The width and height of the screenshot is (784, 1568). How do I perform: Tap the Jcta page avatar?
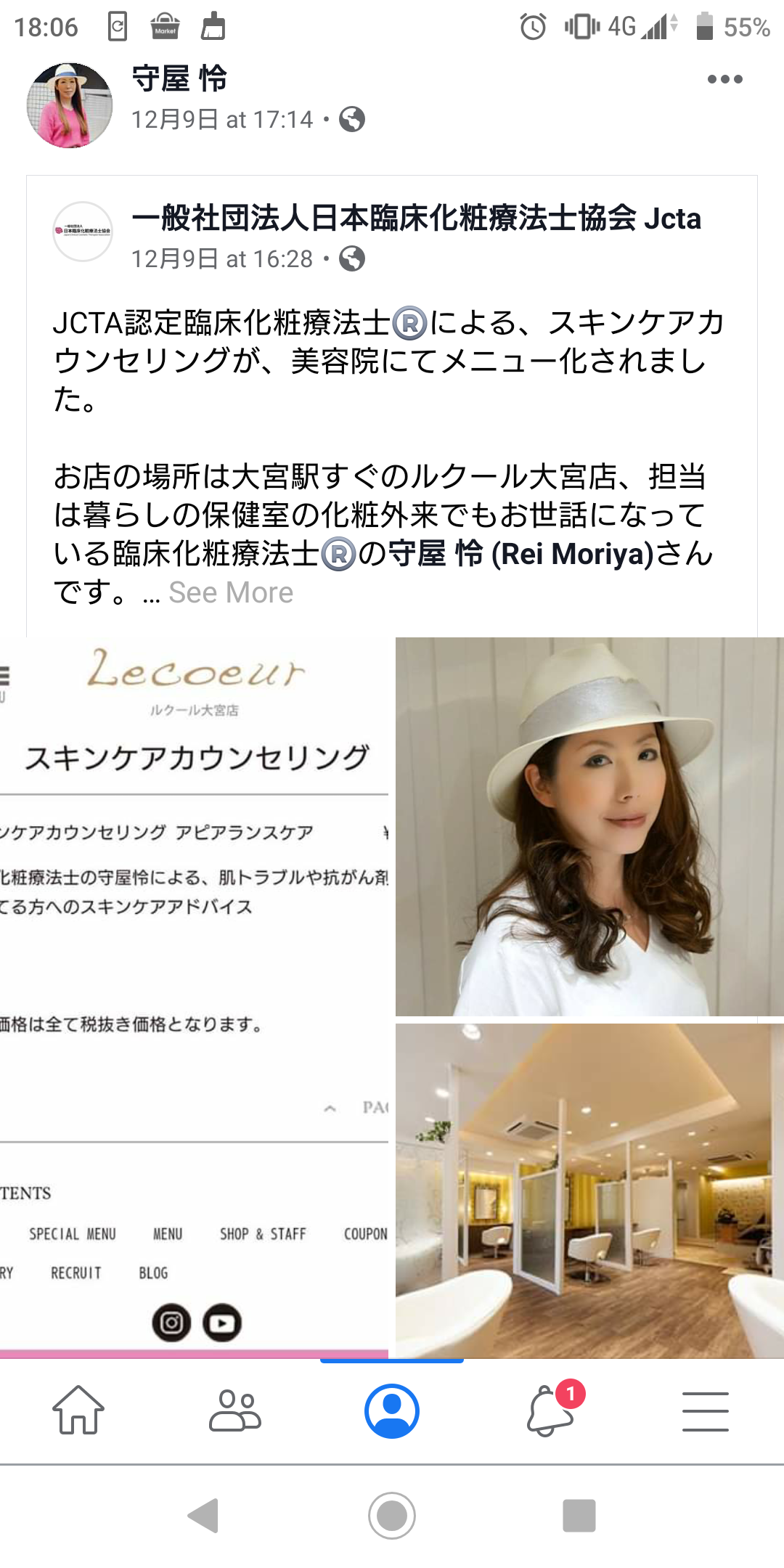pyautogui.click(x=83, y=232)
